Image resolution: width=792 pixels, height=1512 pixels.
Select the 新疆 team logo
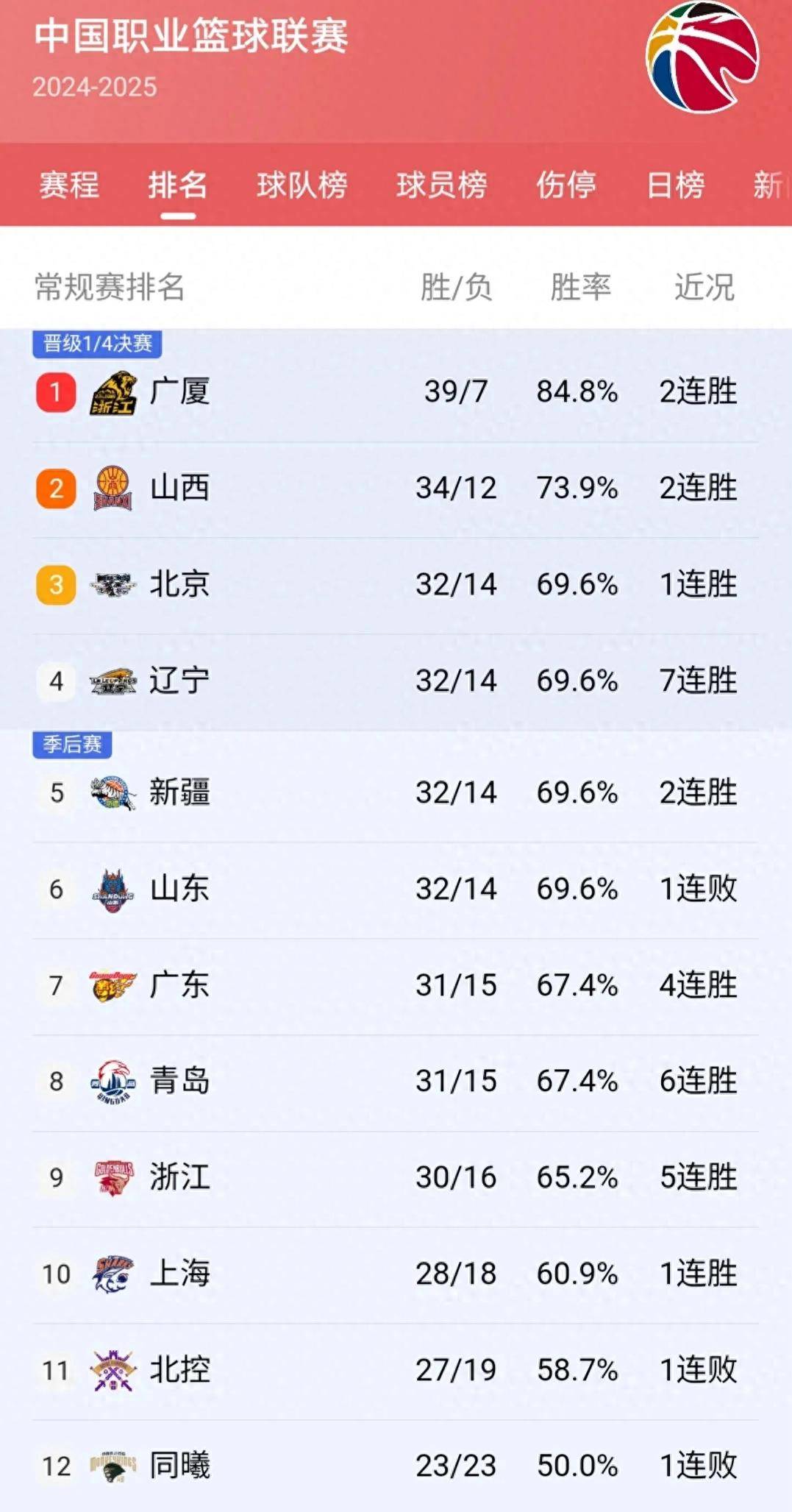click(x=112, y=793)
